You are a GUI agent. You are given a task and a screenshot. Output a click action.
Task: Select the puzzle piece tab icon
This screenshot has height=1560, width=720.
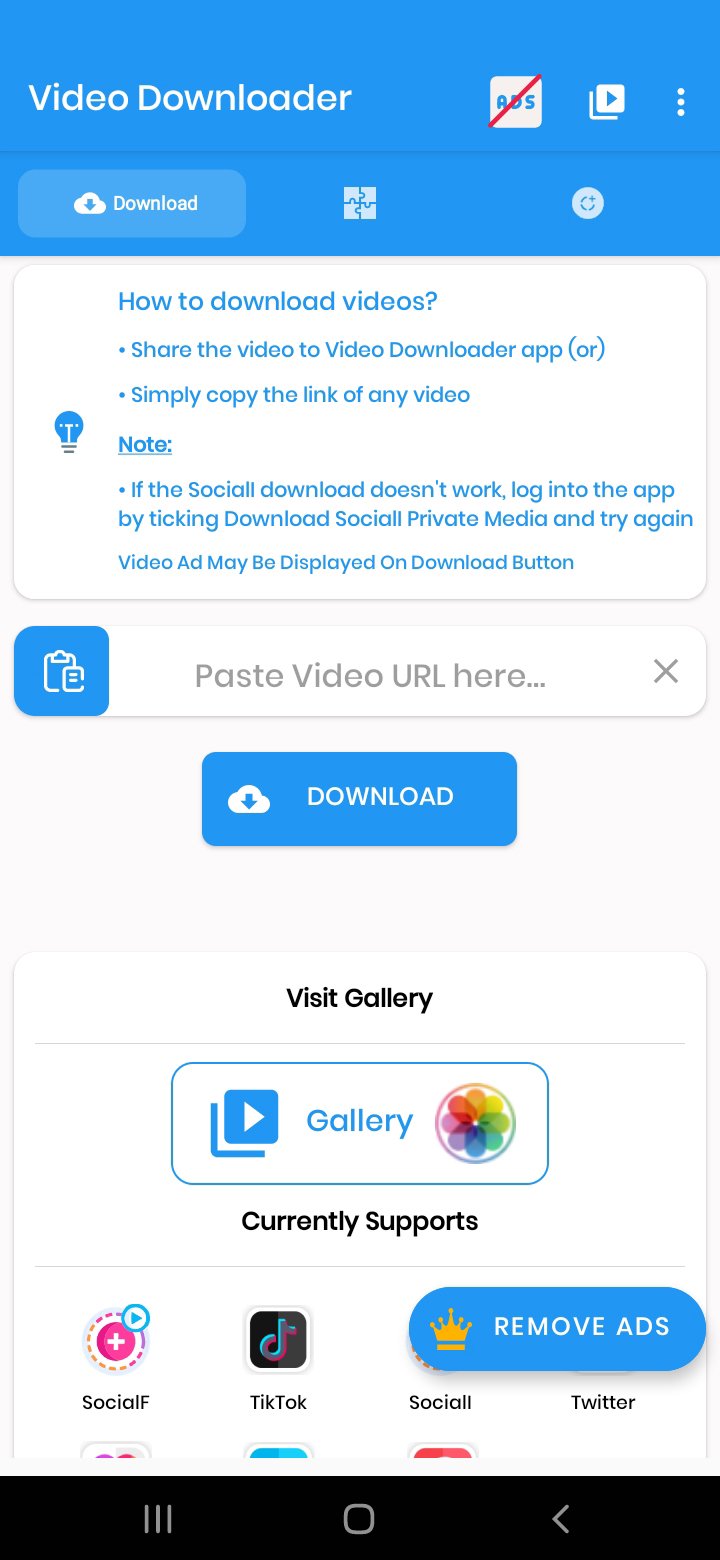(x=358, y=202)
